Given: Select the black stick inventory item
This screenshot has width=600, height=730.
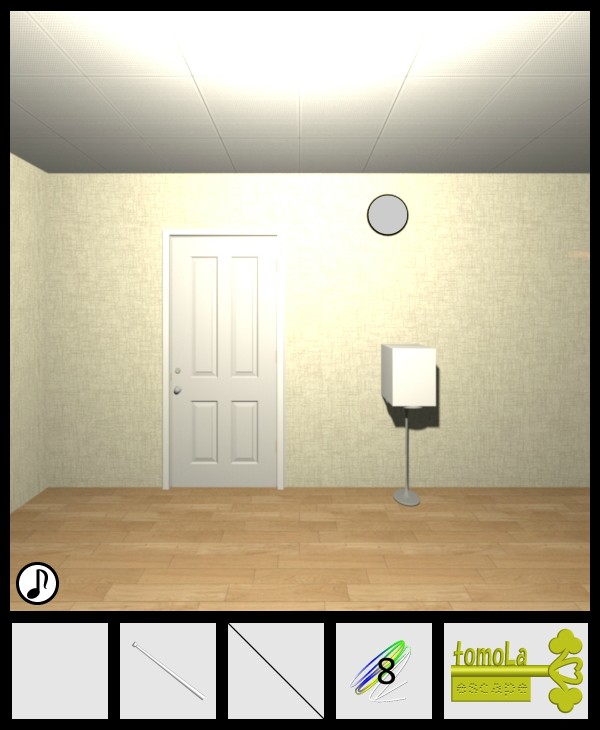Looking at the screenshot, I should click(276, 671).
